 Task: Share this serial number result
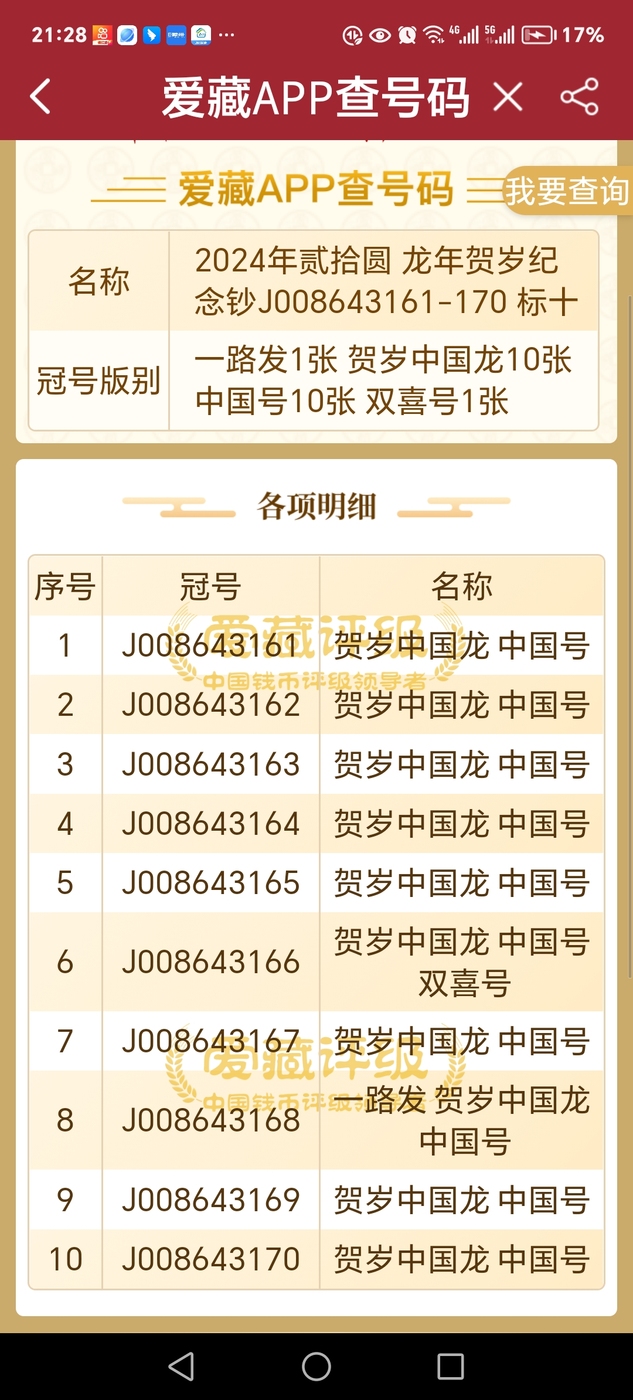(x=579, y=97)
